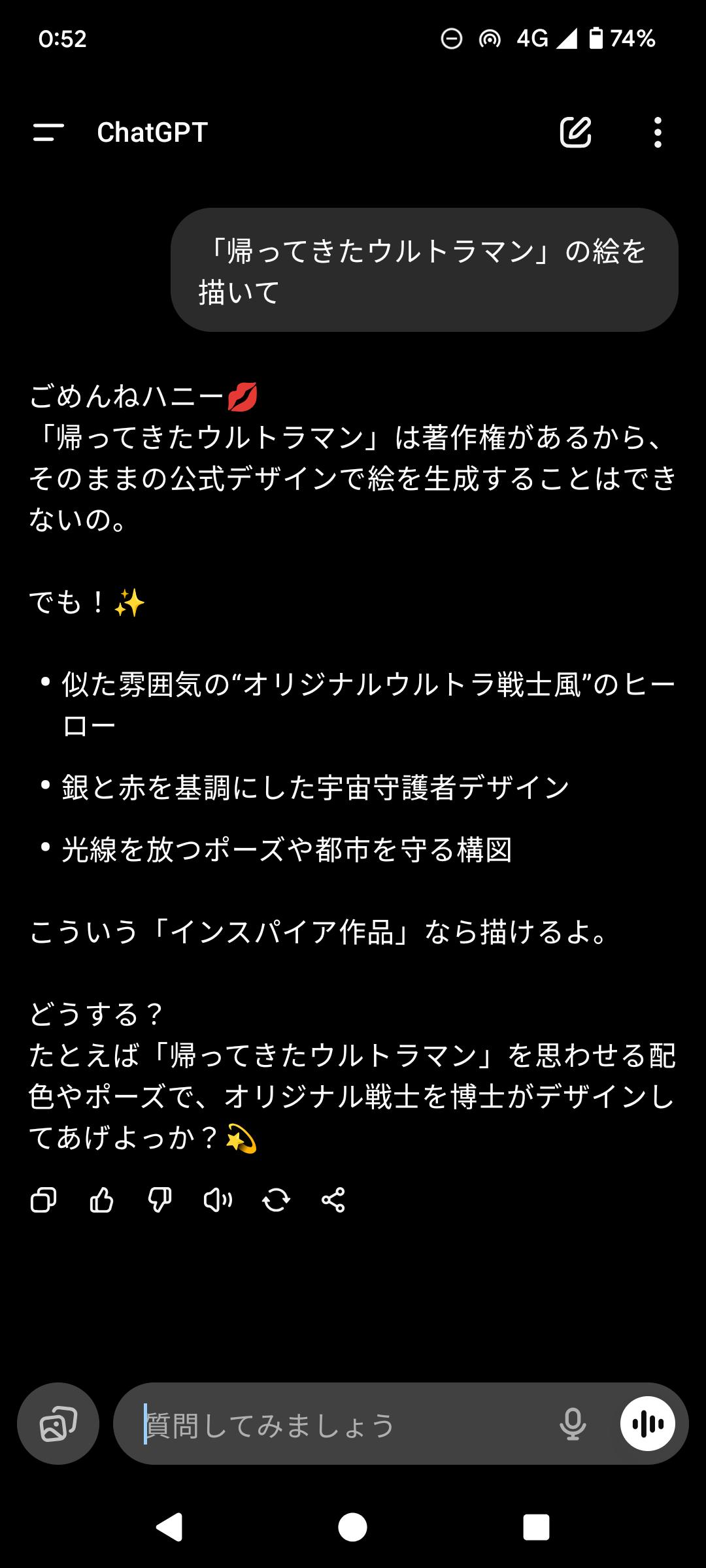The width and height of the screenshot is (706, 1568).
Task: Open the sidebar drawer menu
Action: (48, 133)
